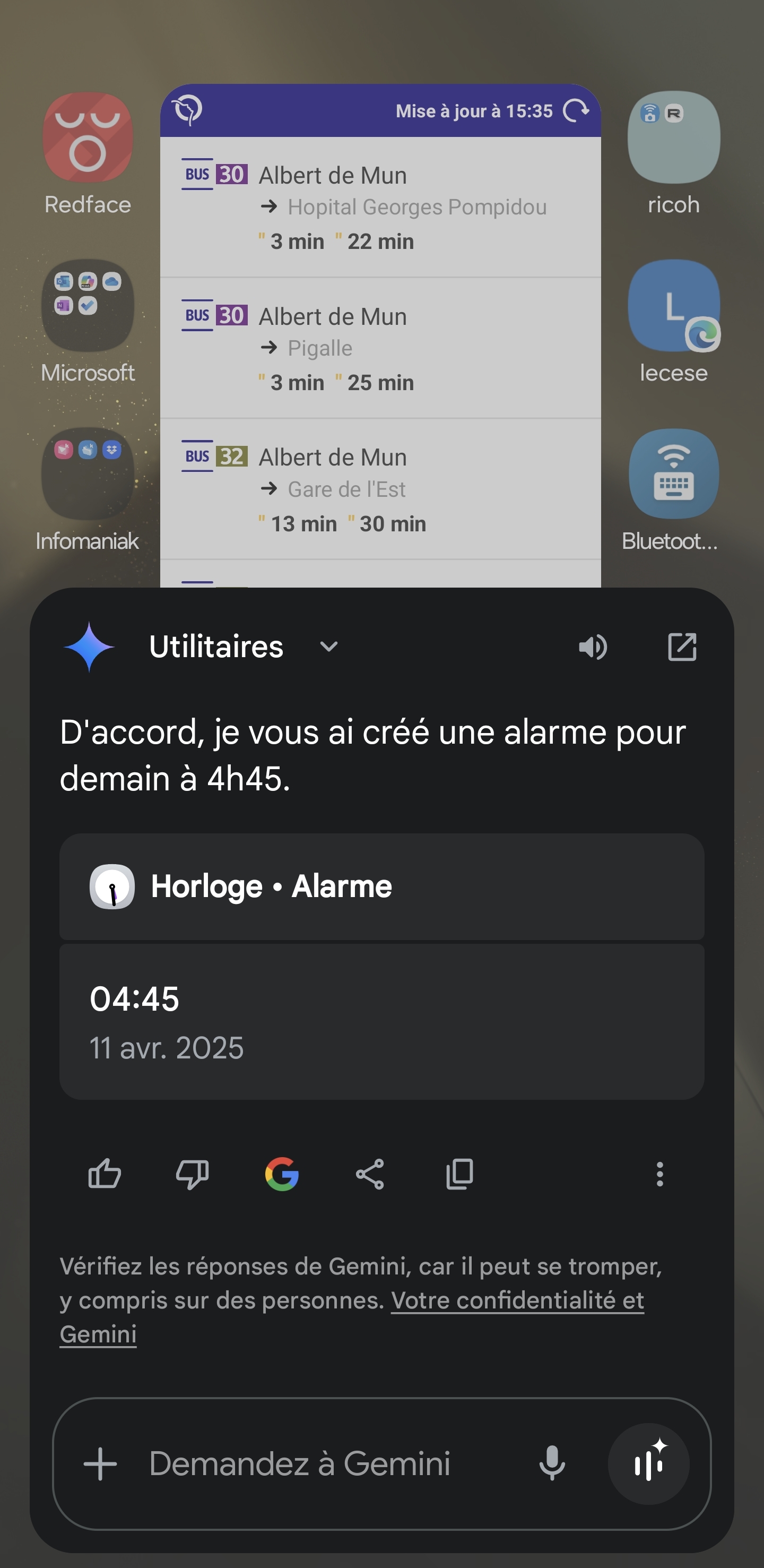
Task: Open the Horloge Alarme card
Action: pyautogui.click(x=381, y=886)
